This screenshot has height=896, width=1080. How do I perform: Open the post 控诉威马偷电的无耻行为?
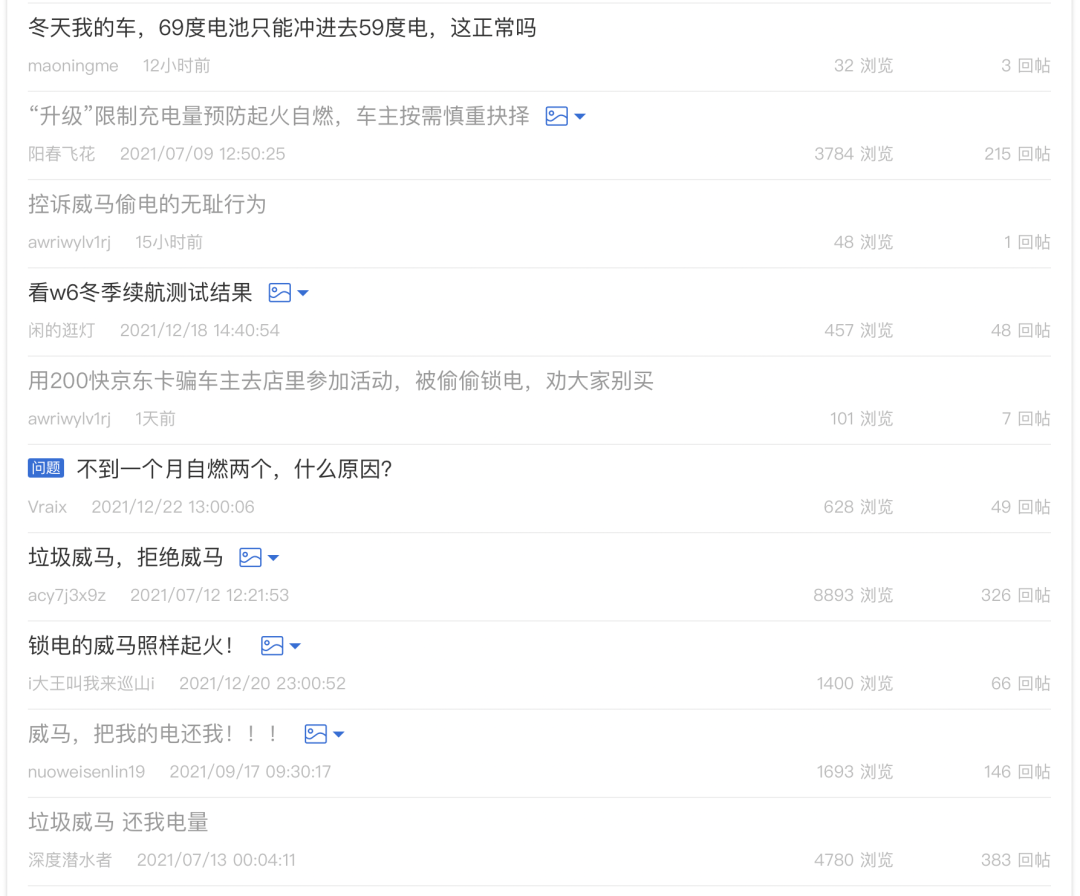pyautogui.click(x=147, y=205)
